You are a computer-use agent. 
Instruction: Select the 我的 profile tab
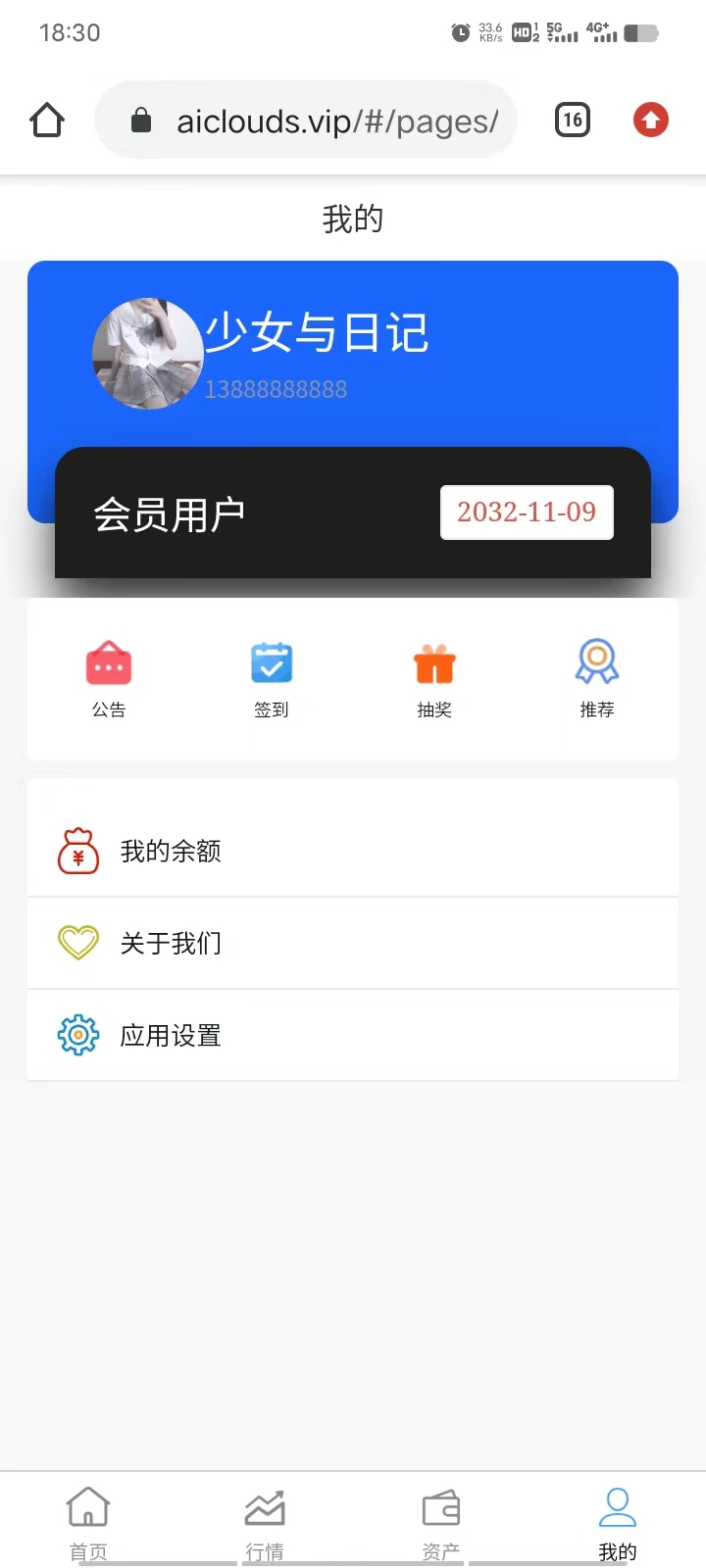coord(618,1522)
